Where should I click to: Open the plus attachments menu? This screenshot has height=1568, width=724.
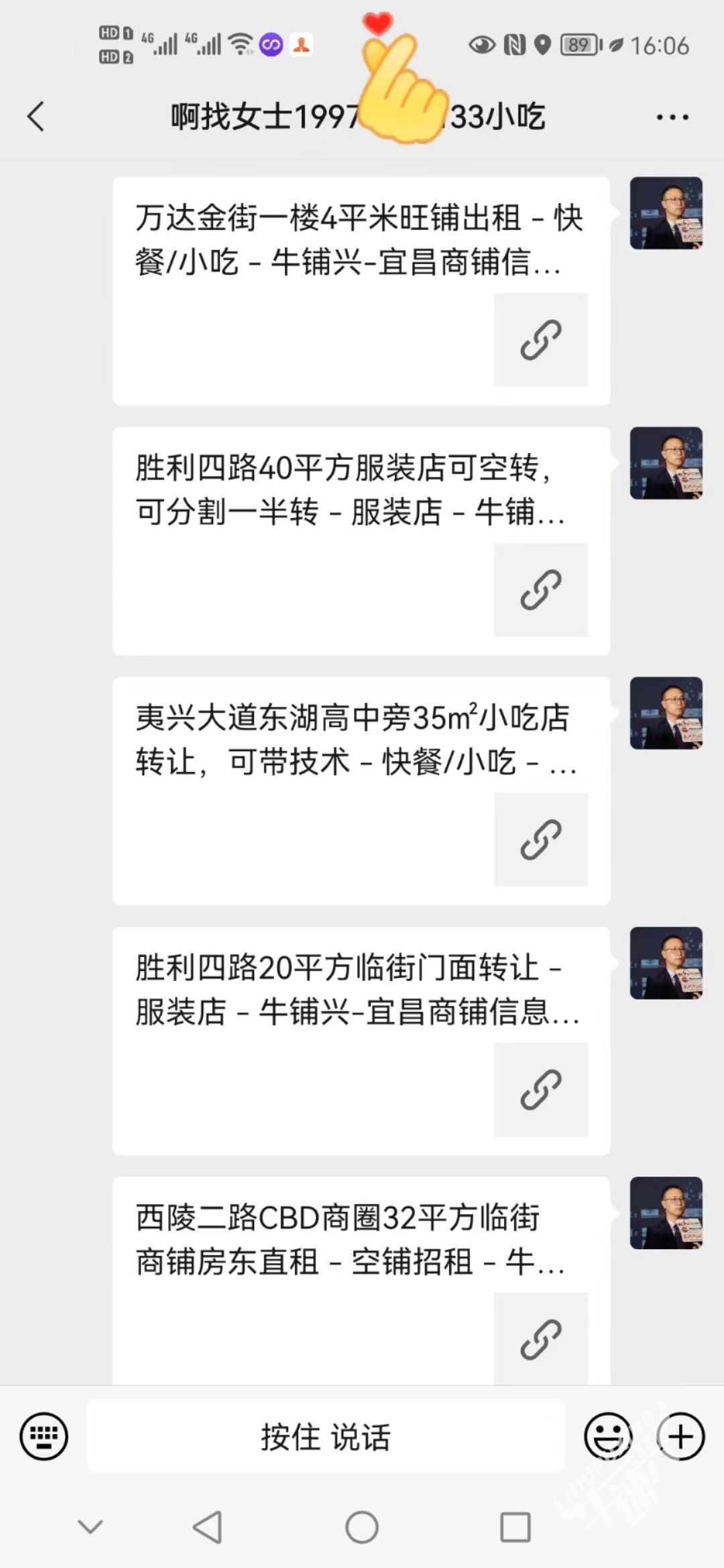[x=680, y=1436]
